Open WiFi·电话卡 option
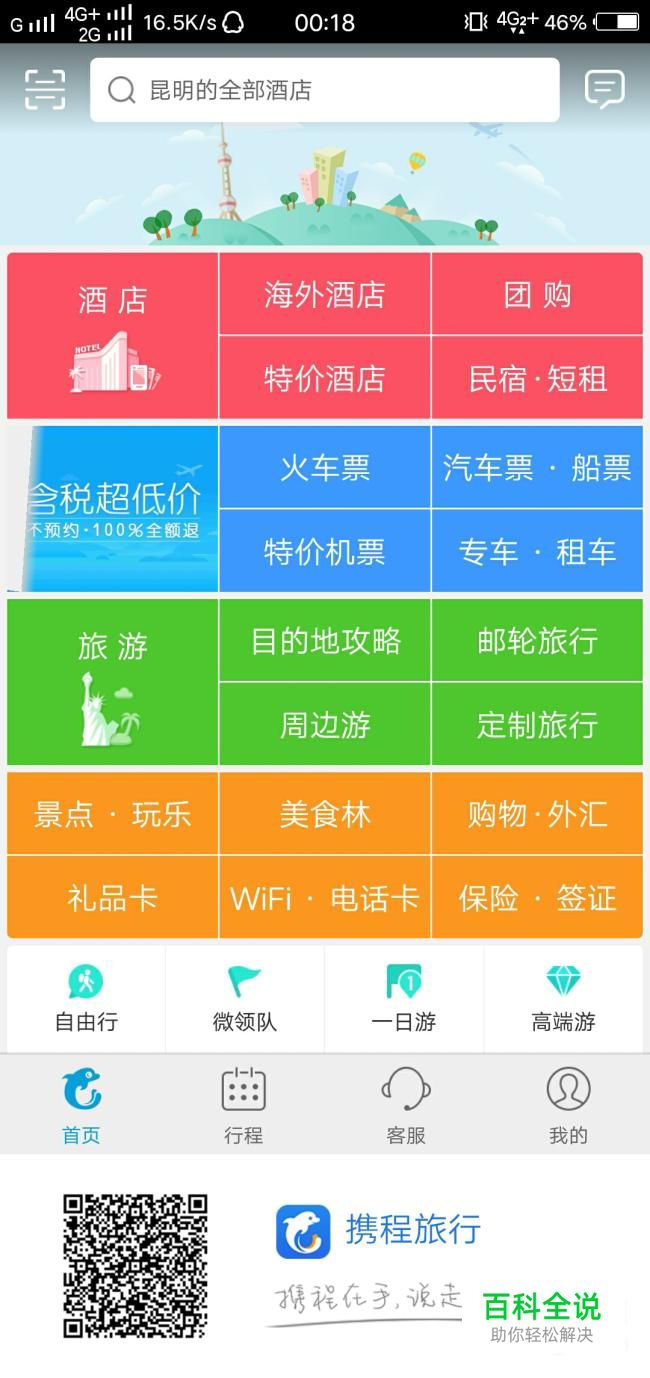 325,898
